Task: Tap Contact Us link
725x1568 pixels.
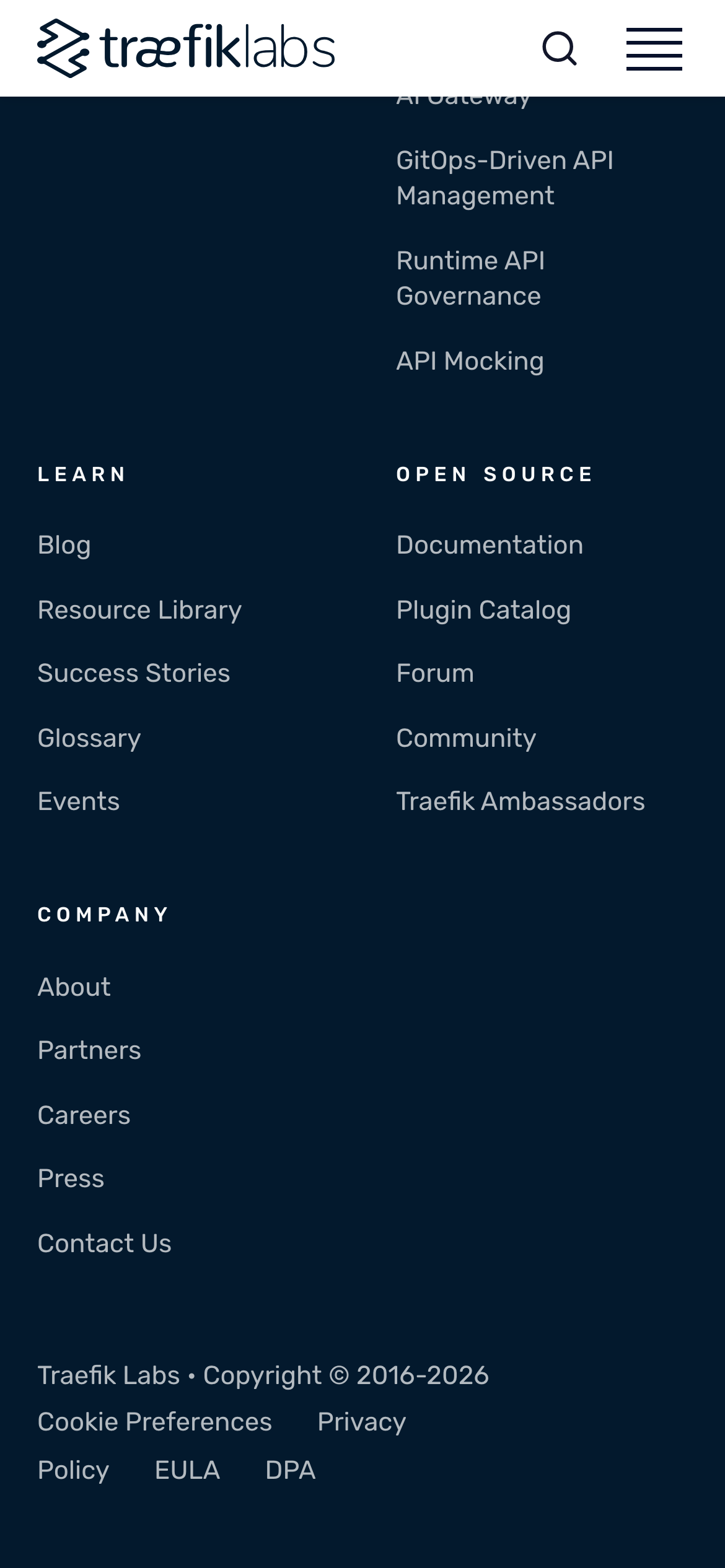Action: (x=104, y=1244)
